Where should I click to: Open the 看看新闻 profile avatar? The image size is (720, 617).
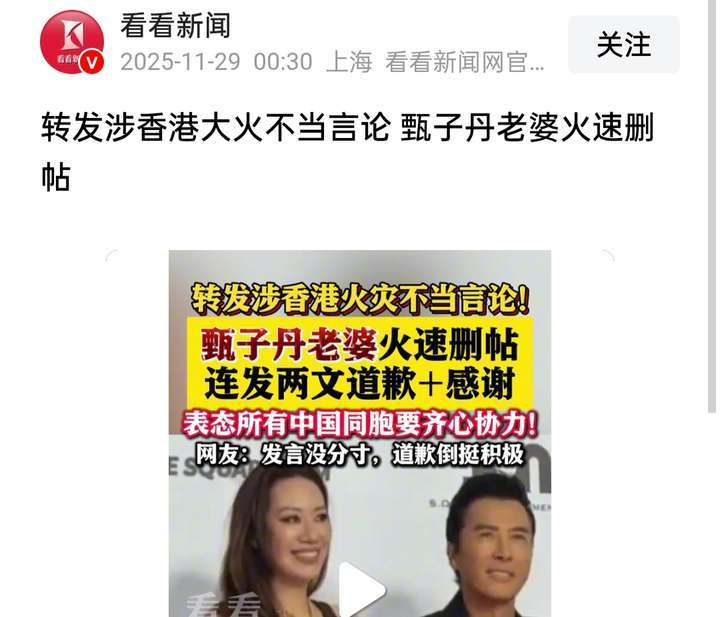(x=72, y=42)
